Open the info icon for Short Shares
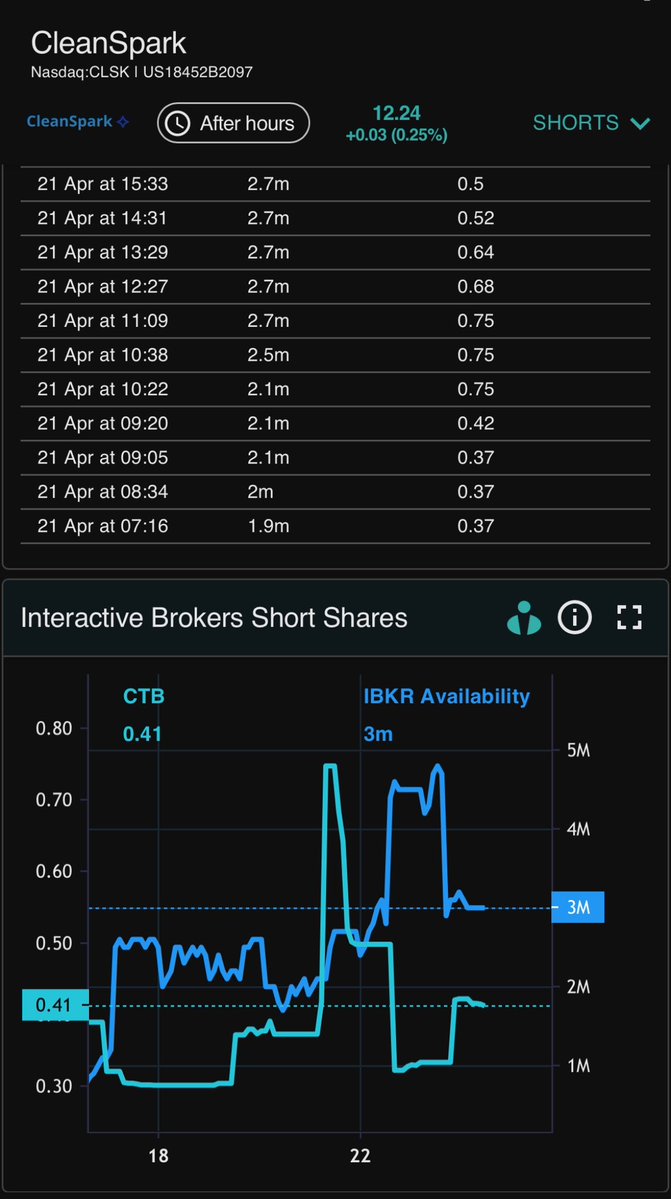This screenshot has width=671, height=1199. (x=574, y=618)
